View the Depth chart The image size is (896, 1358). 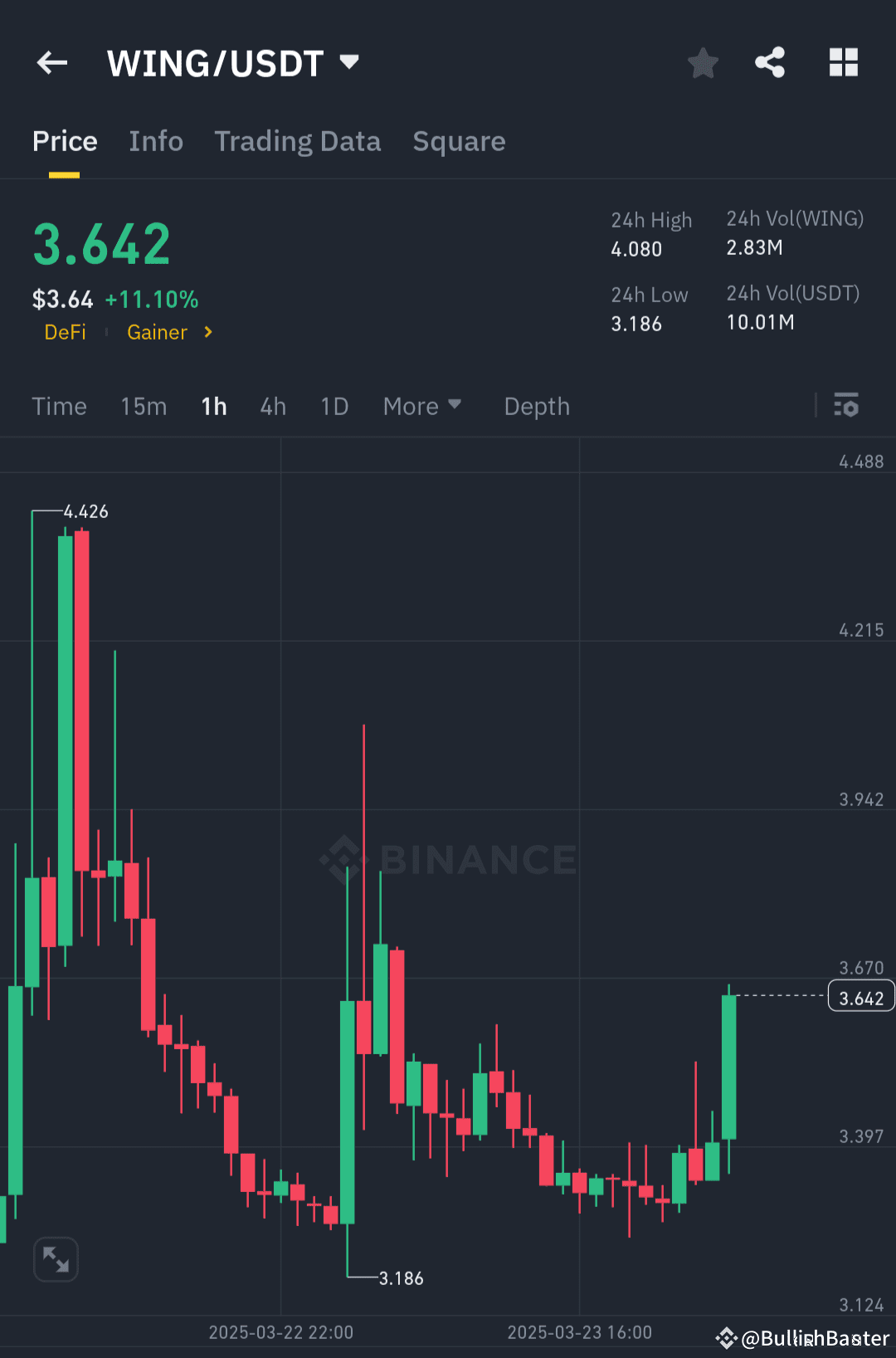[536, 406]
